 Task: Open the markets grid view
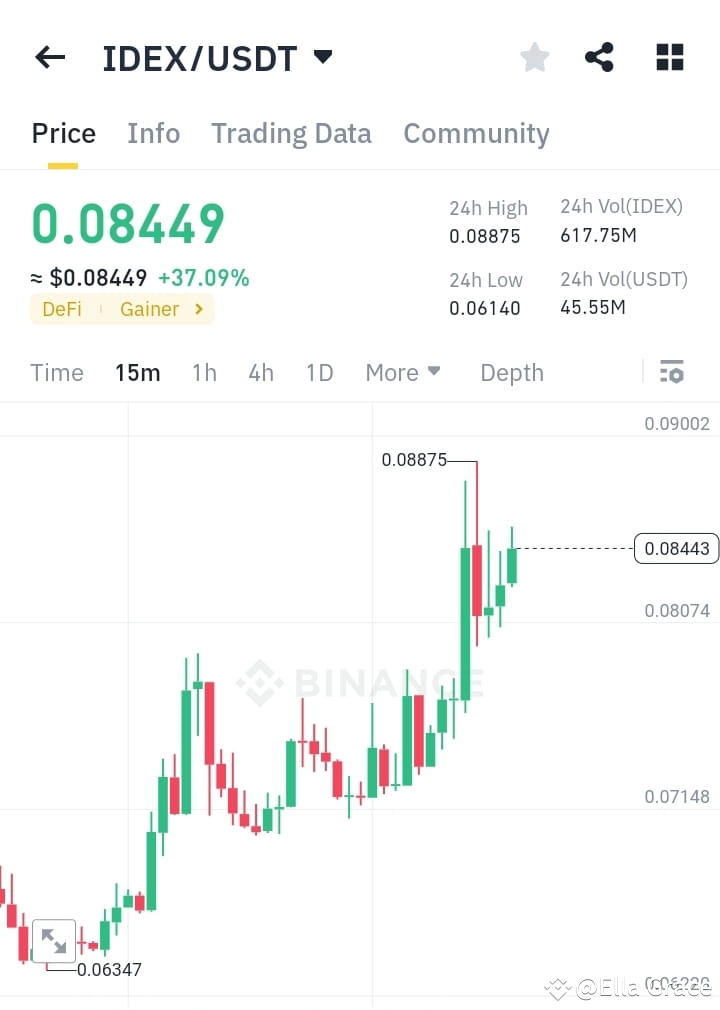668,57
